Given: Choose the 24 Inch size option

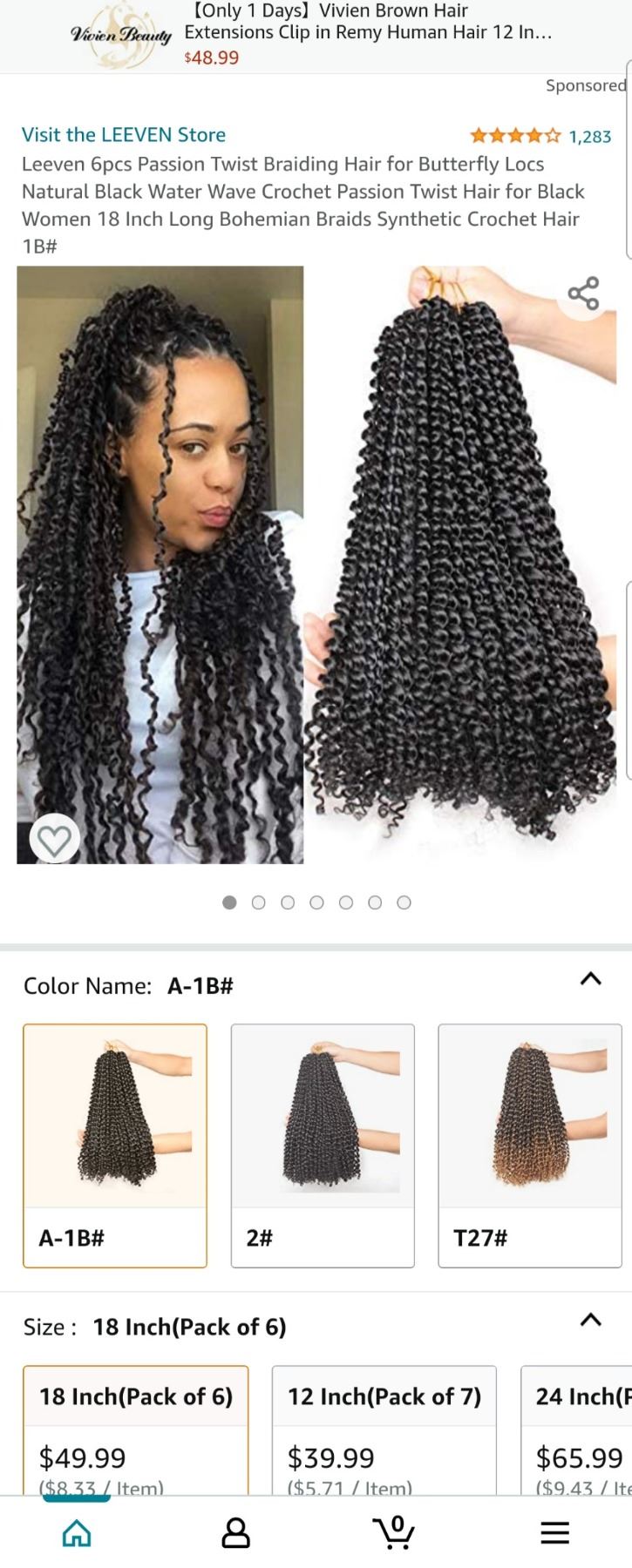Looking at the screenshot, I should [x=577, y=1429].
